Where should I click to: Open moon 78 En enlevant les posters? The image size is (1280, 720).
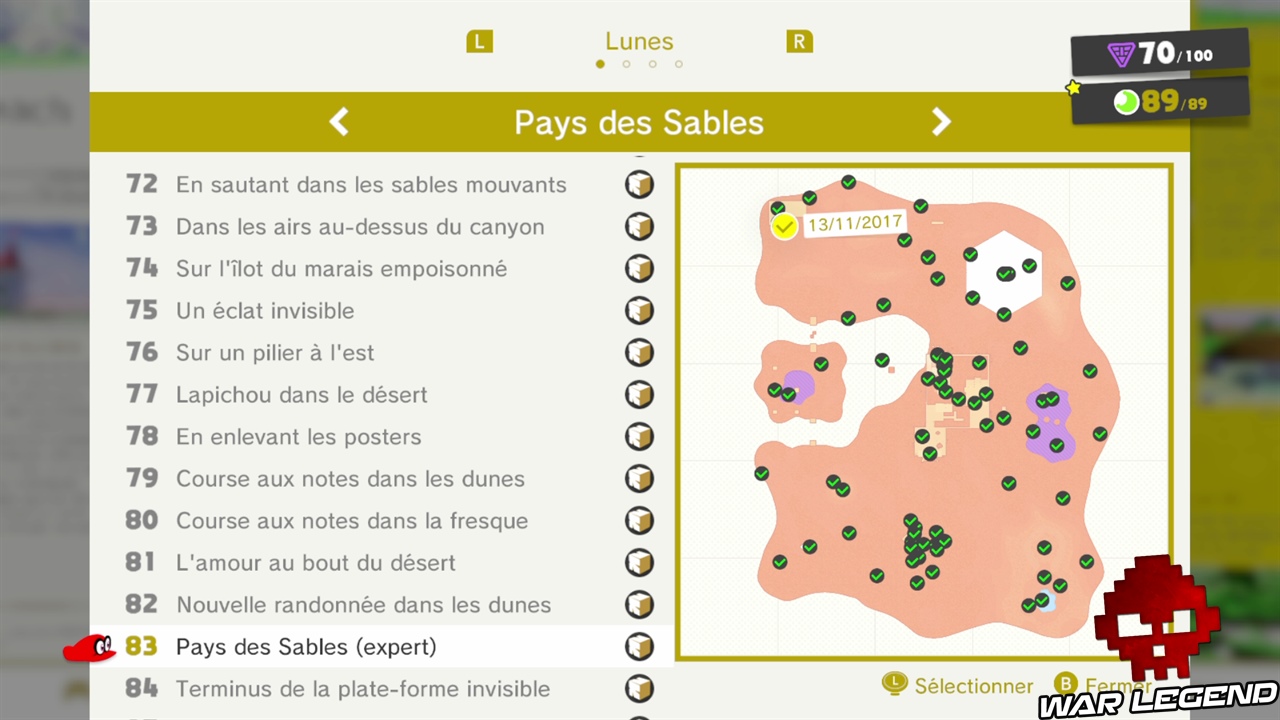tap(298, 437)
